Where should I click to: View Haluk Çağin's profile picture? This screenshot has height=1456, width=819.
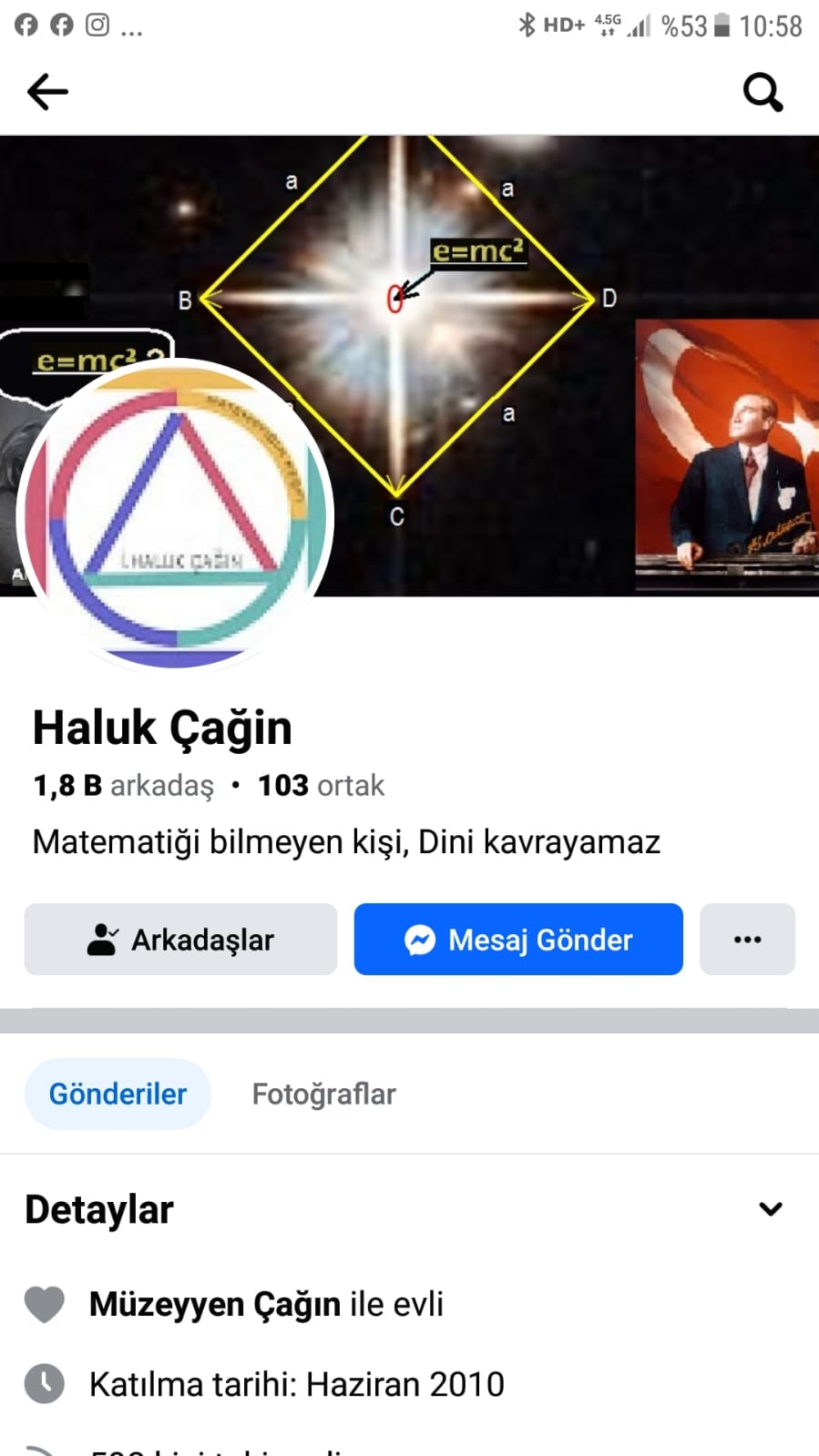[x=176, y=516]
